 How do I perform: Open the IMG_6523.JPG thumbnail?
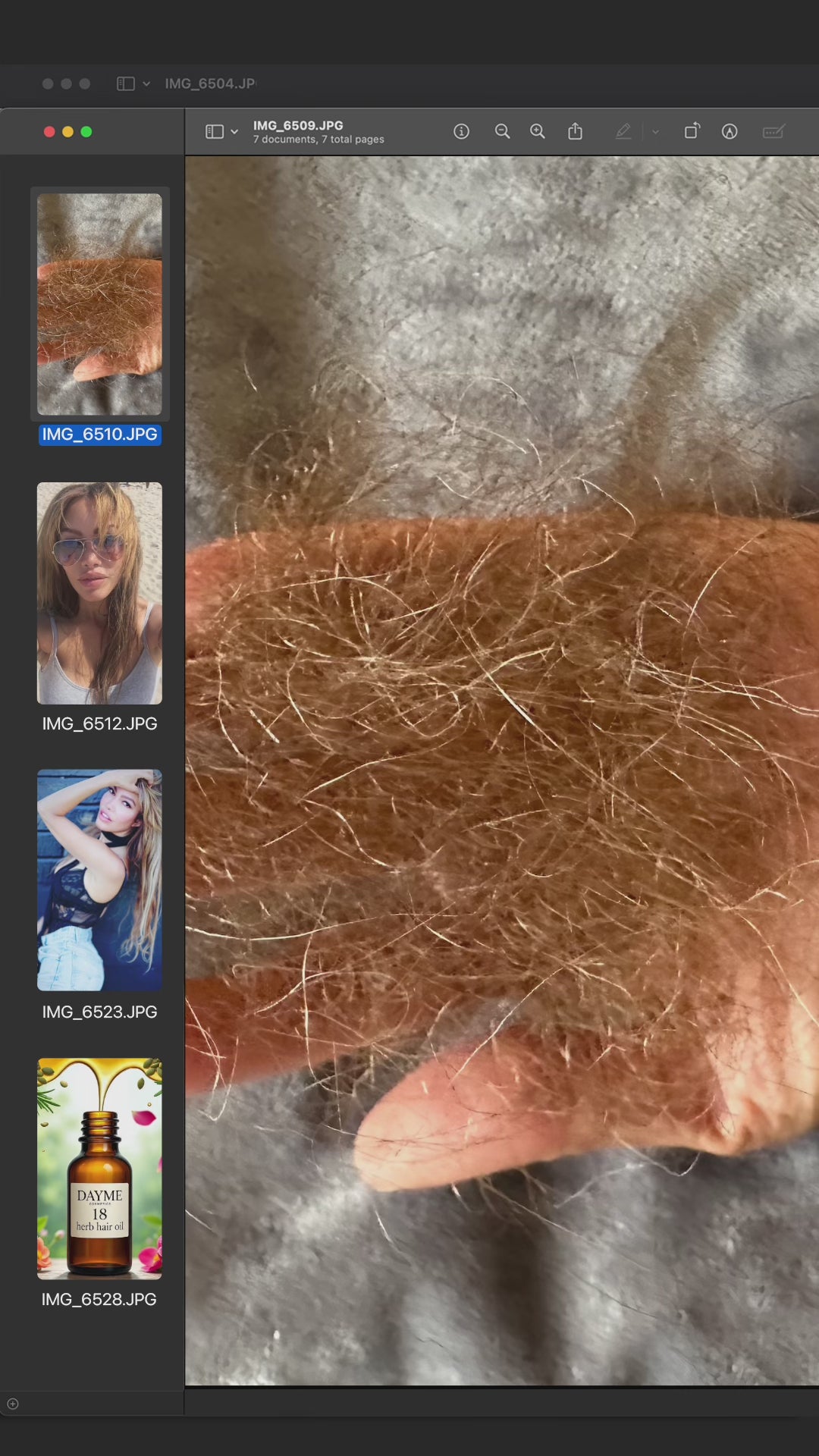click(99, 880)
